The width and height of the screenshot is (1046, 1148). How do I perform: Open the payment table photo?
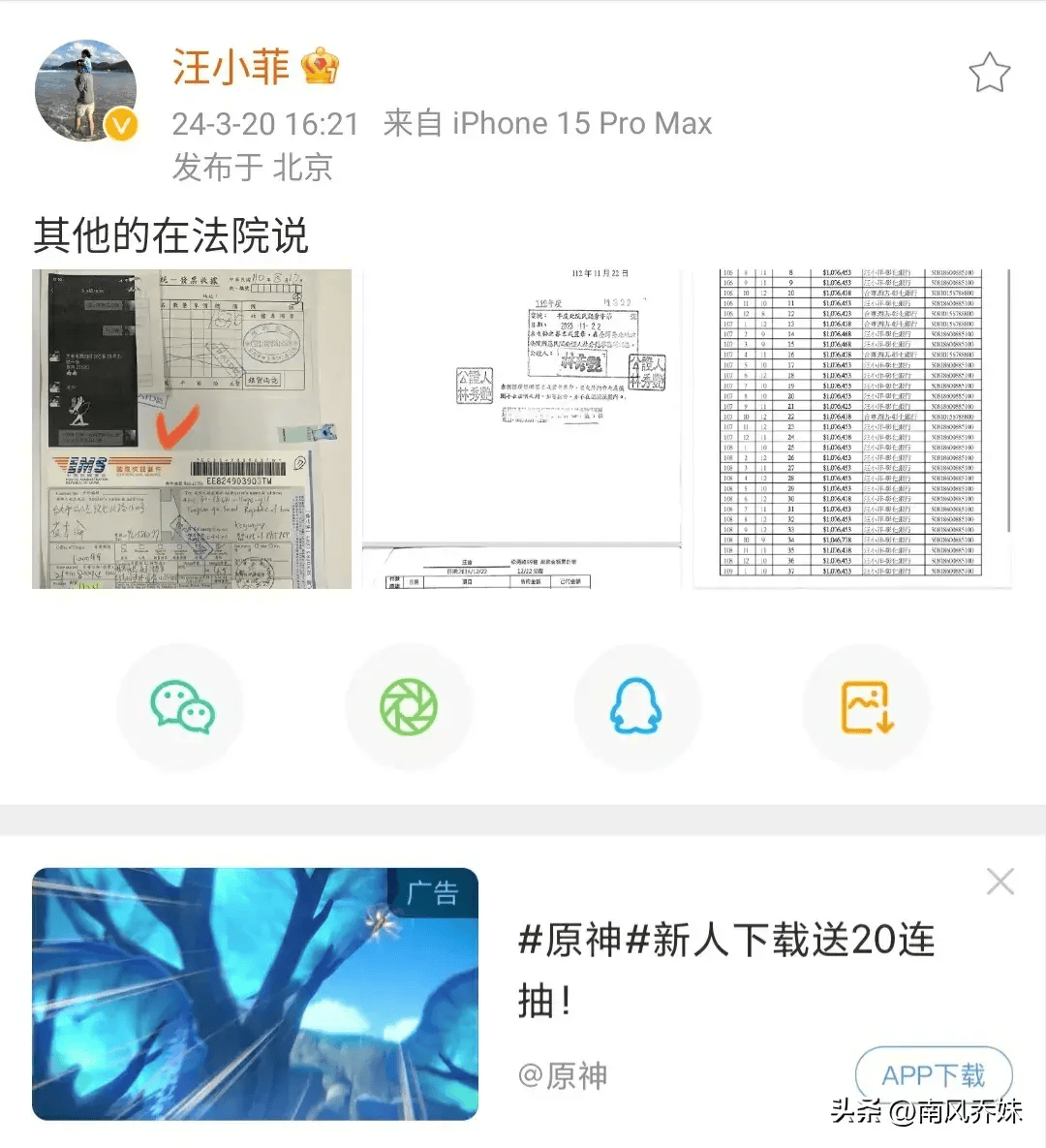pyautogui.click(x=851, y=429)
